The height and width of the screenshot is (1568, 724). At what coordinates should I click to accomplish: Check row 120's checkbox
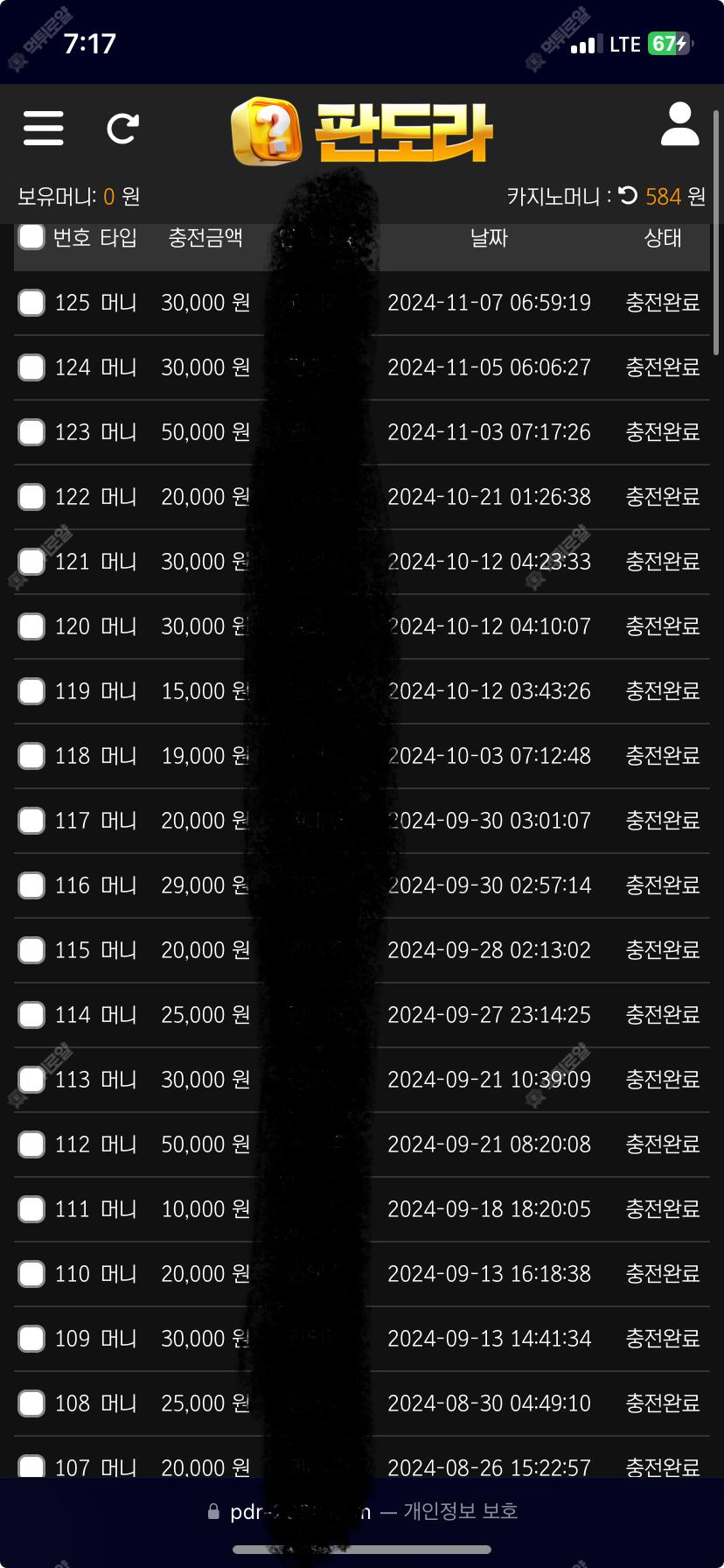[31, 626]
